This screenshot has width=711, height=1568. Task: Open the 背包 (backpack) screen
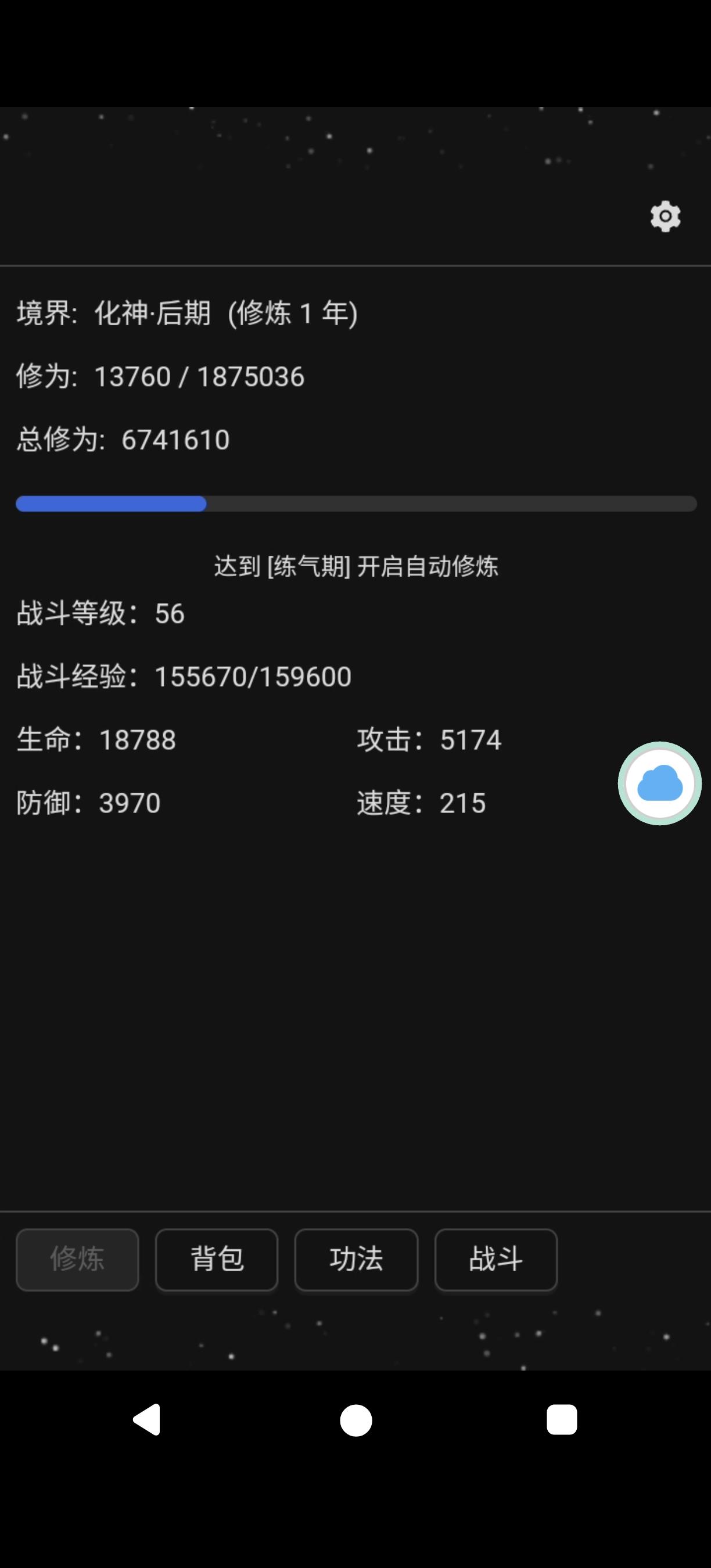pos(217,1260)
